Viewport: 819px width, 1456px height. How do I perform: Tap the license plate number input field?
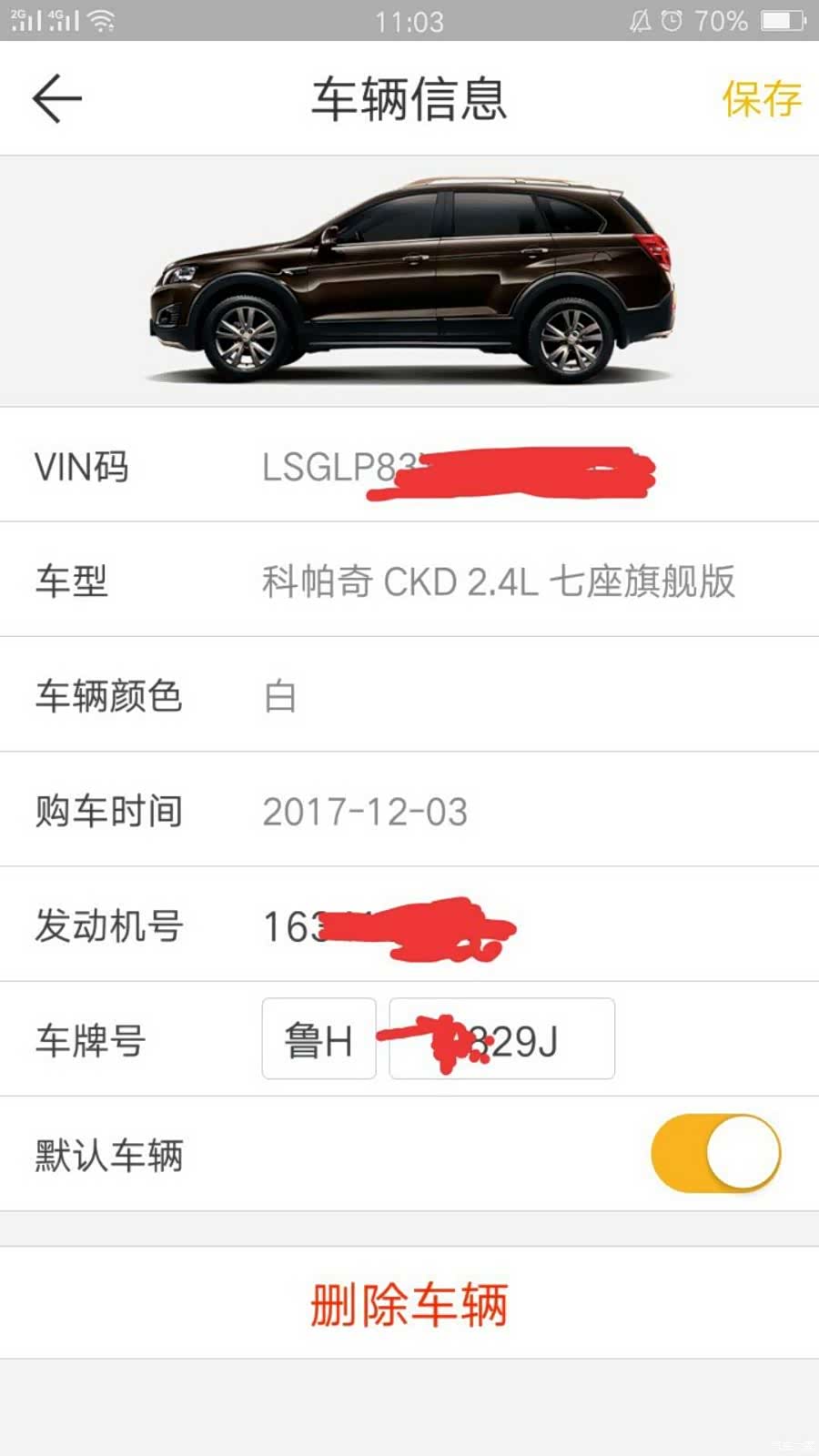501,1039
